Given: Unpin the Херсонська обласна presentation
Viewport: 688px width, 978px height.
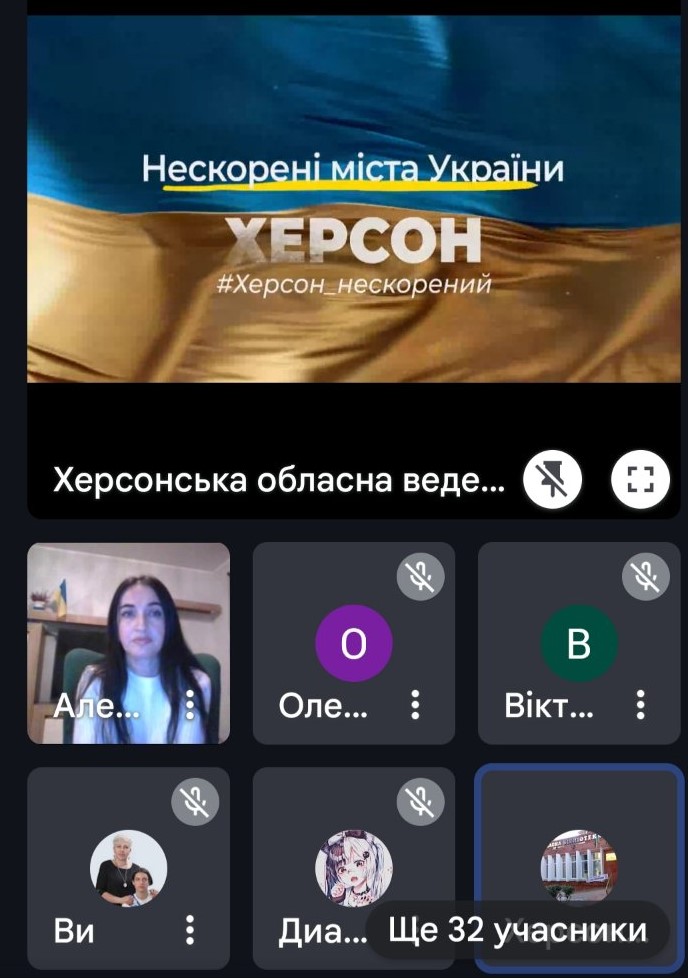Looking at the screenshot, I should tap(553, 481).
